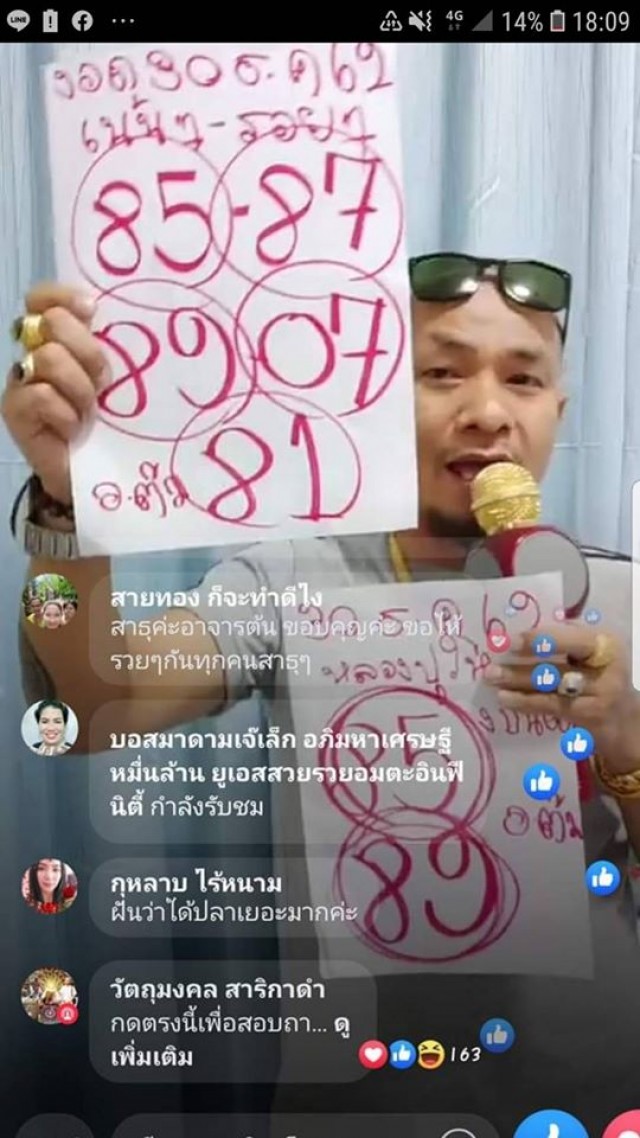Open วัตถุมงคล สาริกาดำ's profile avatar
The image size is (640, 1138).
50,996
